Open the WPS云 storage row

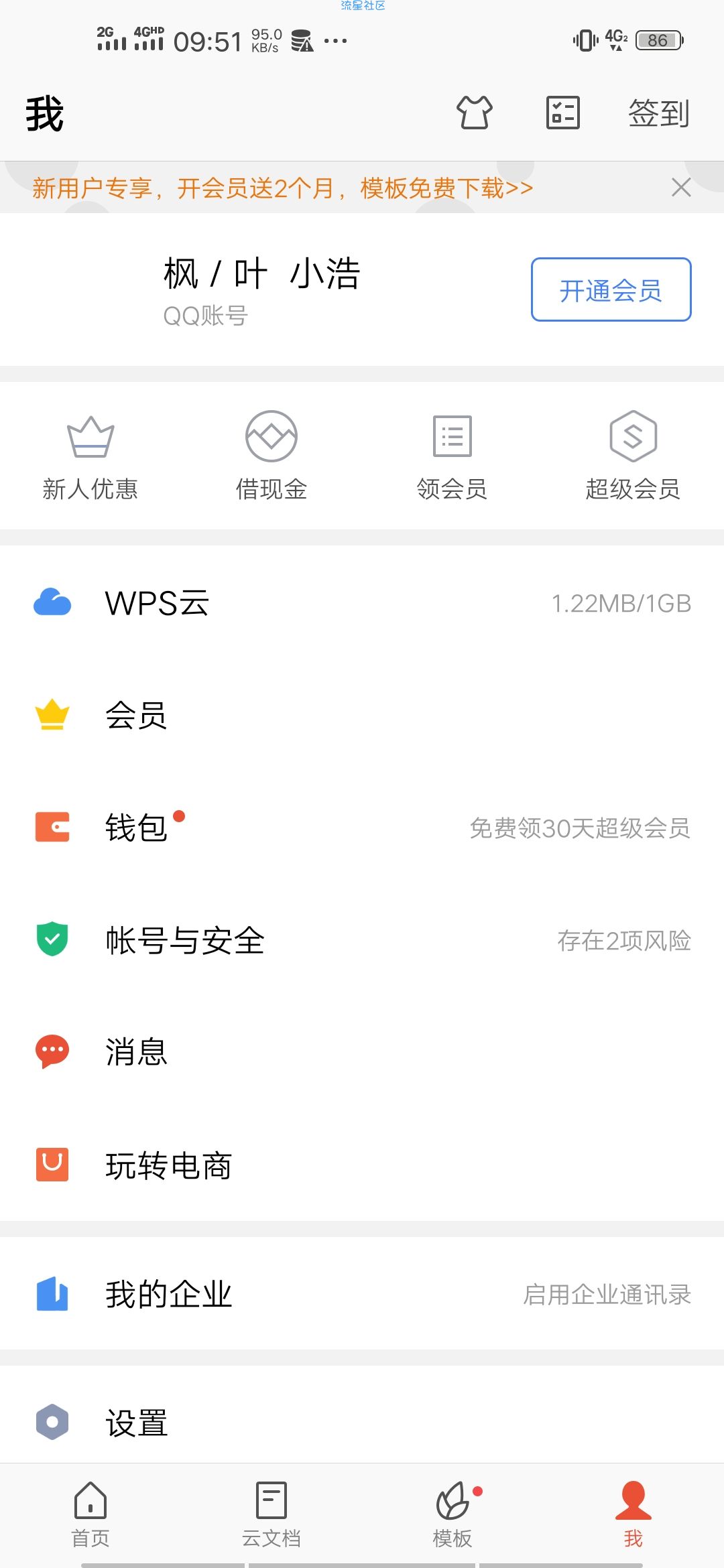tap(362, 603)
